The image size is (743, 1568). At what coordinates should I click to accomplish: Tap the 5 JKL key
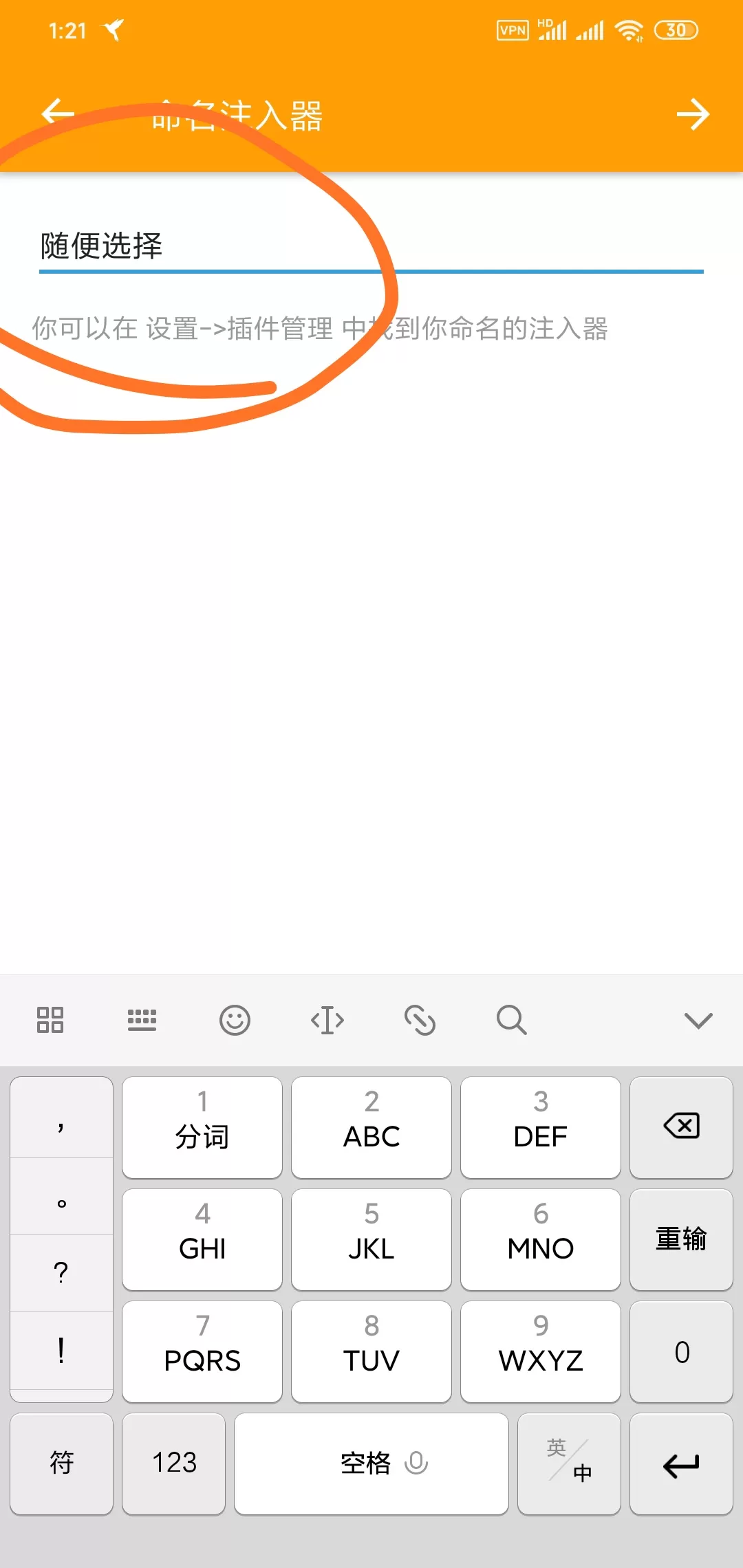click(x=371, y=1239)
